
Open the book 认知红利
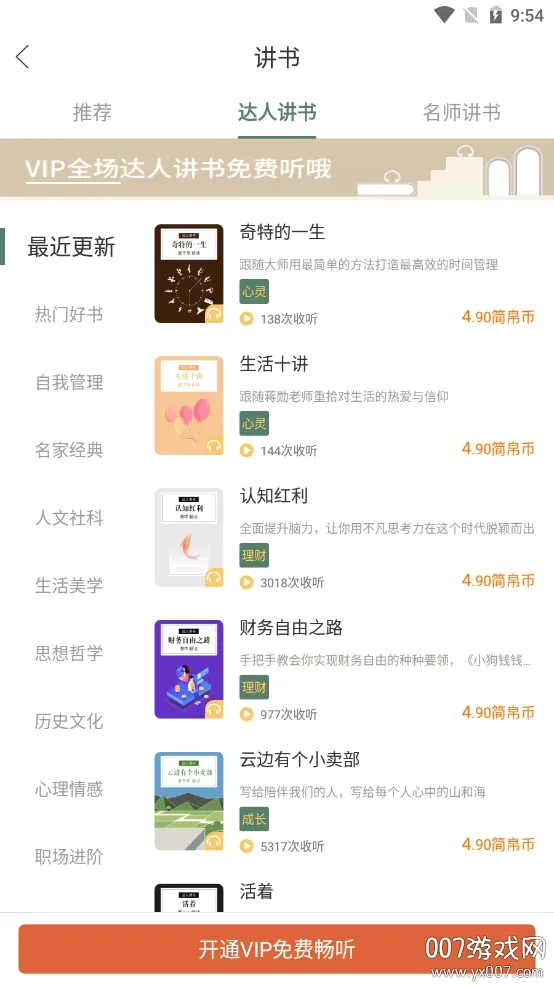345,538
